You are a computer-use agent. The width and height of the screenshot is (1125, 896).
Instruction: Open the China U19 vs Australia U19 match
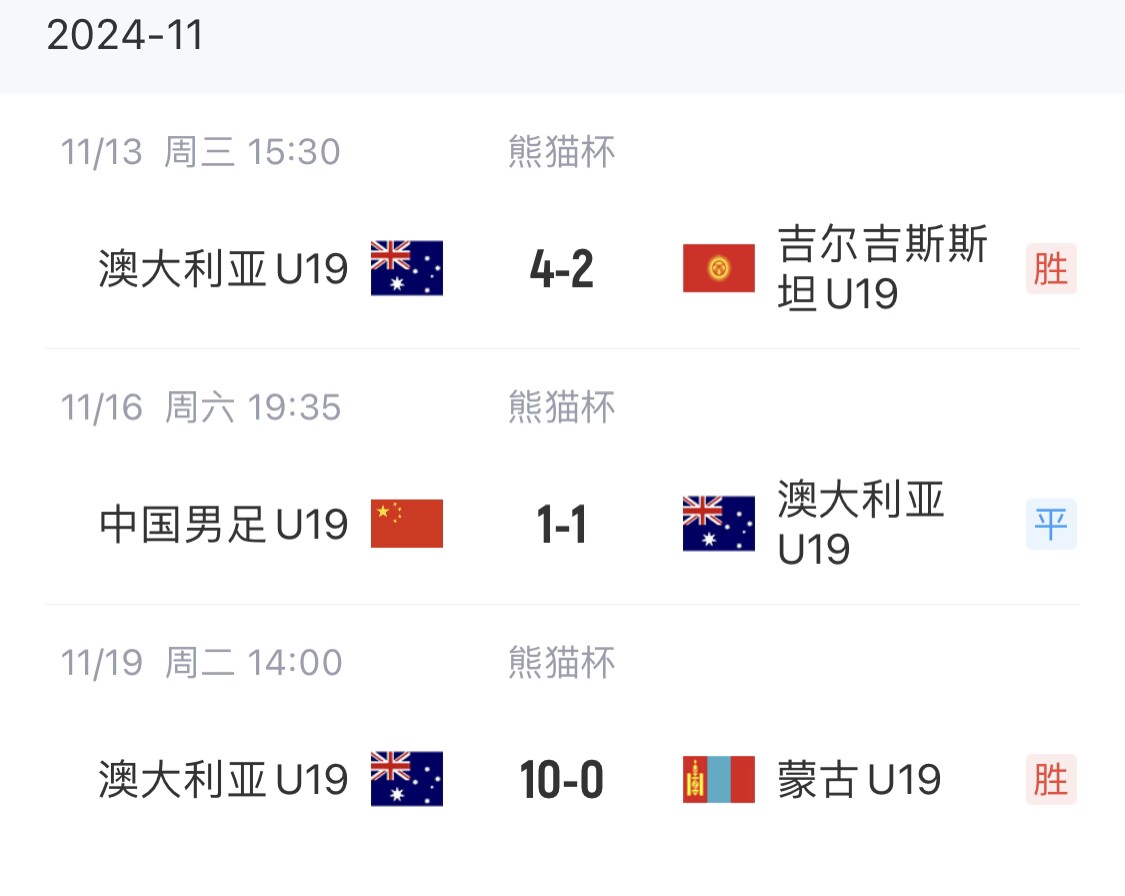[x=561, y=524]
